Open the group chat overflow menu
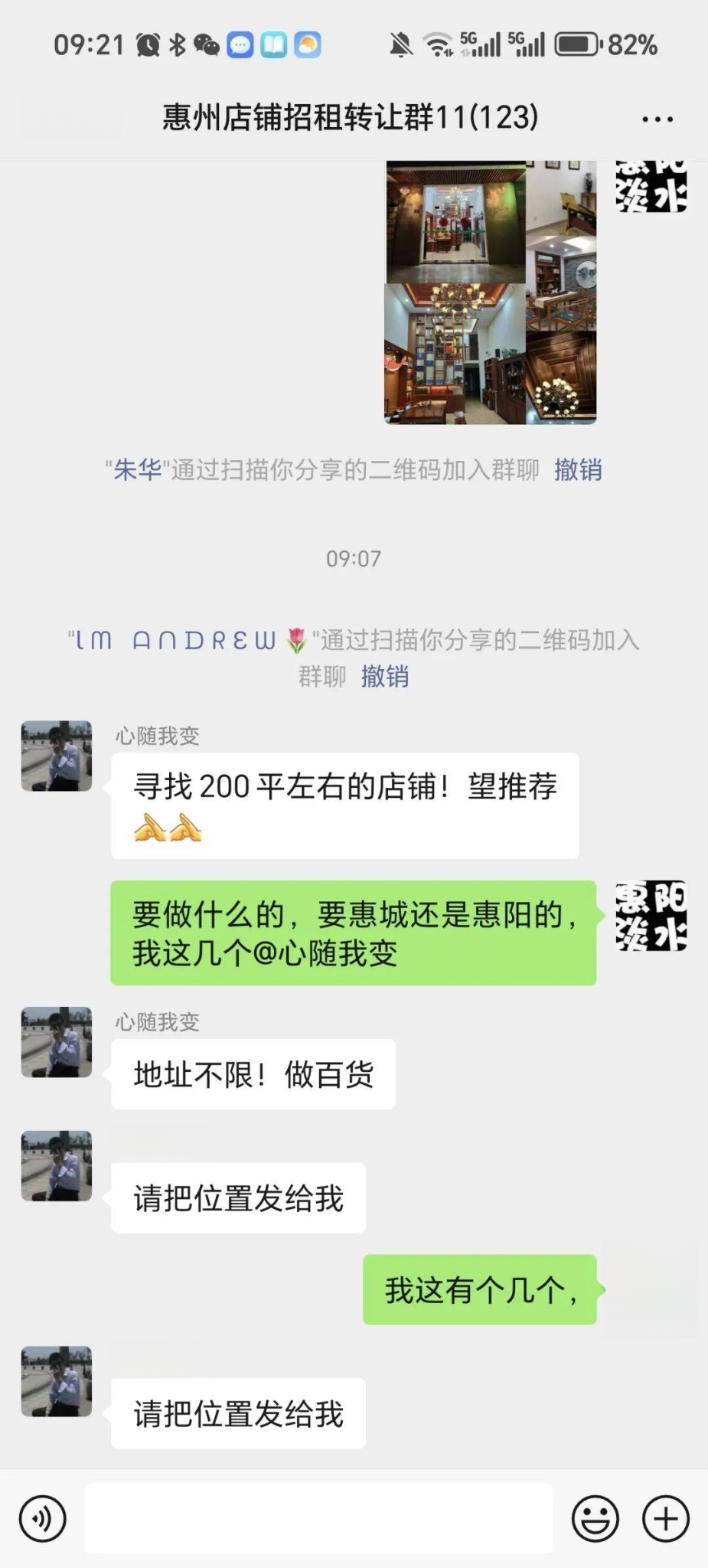 tap(657, 119)
